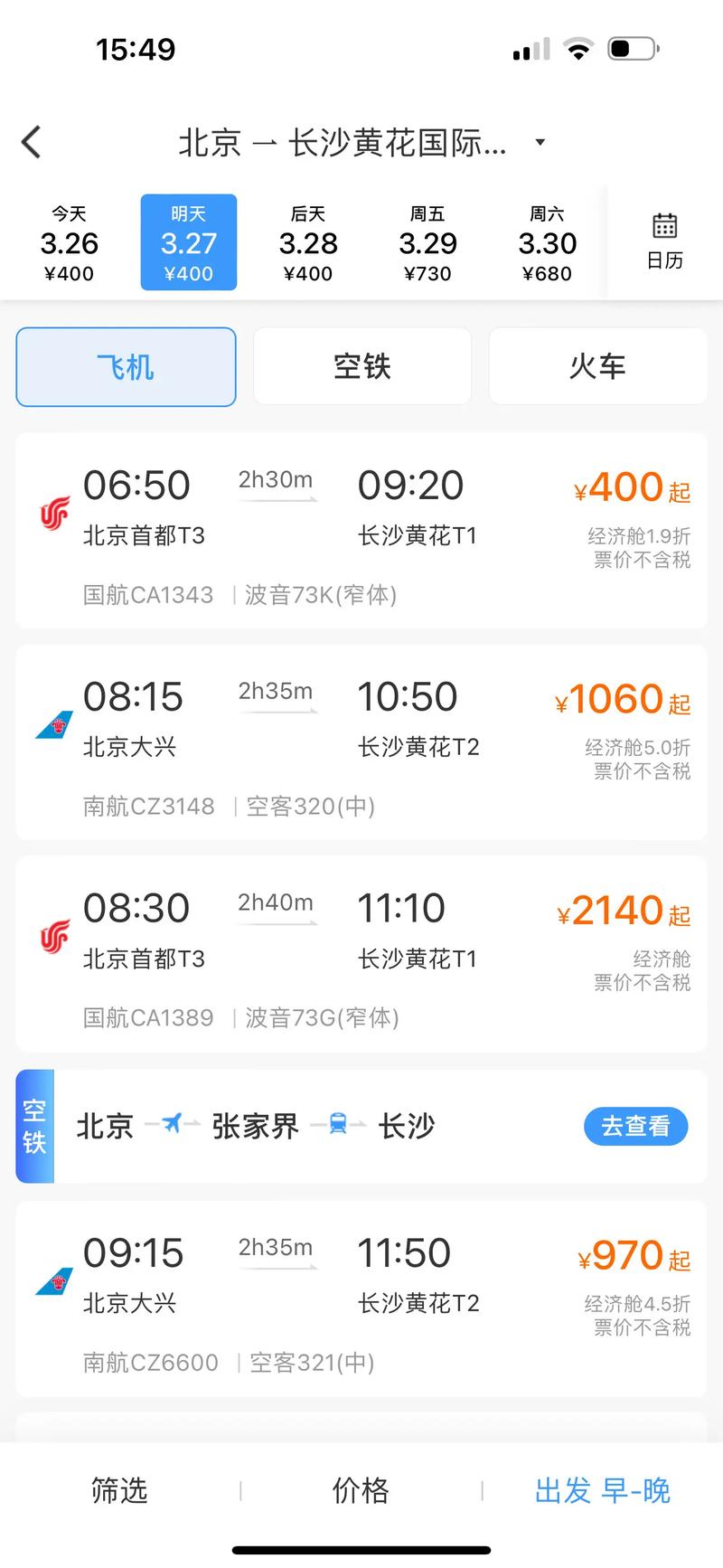Image resolution: width=723 pixels, height=1568 pixels.
Task: Tap the blue 空铁 badge on the combo card
Action: coord(33,1126)
